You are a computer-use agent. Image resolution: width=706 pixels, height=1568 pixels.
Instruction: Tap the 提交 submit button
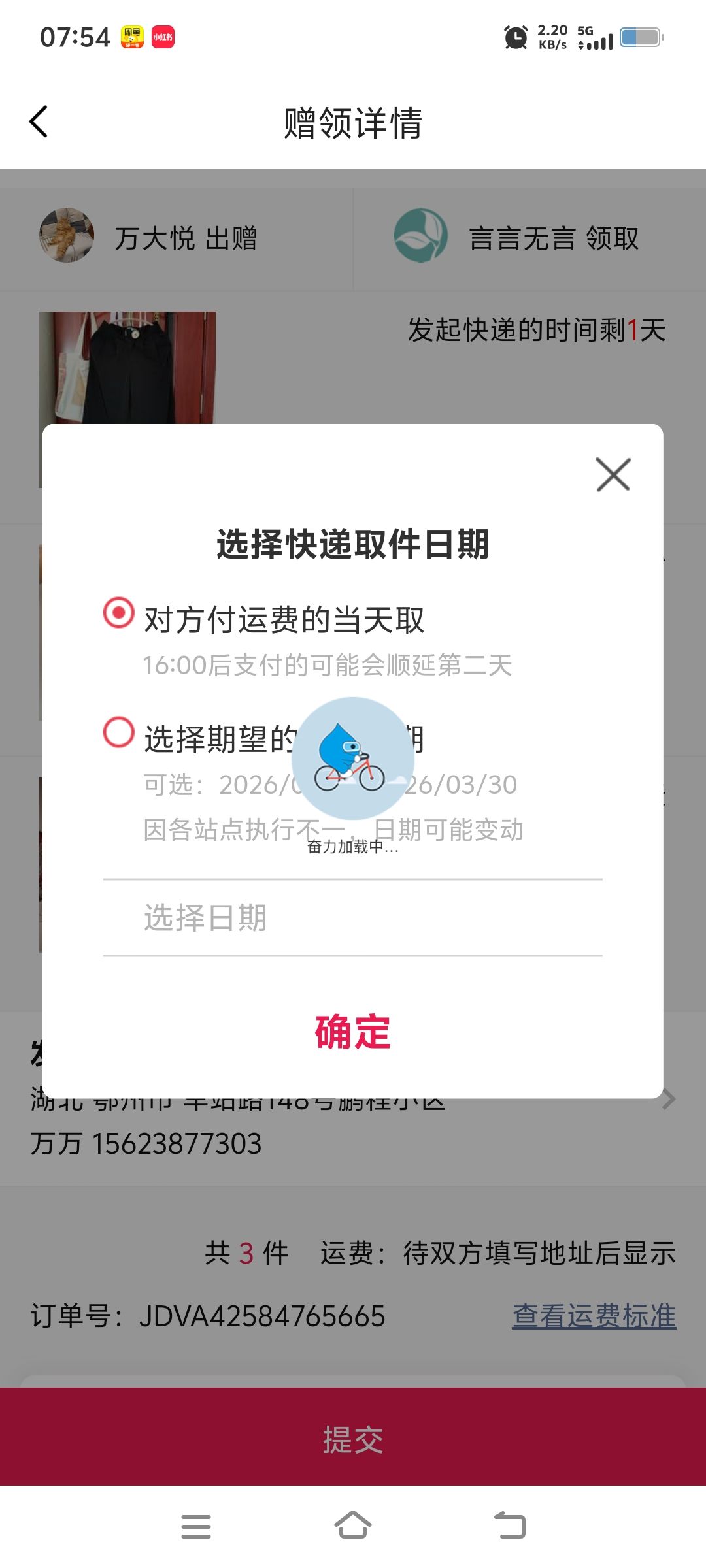point(353,1439)
